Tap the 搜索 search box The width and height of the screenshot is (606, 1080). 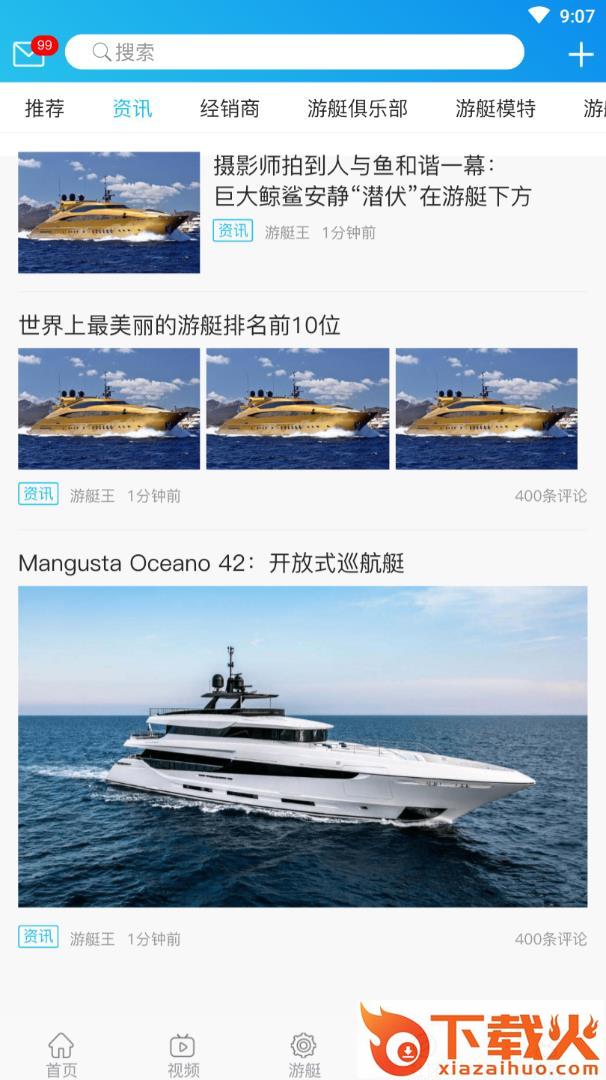(294, 52)
